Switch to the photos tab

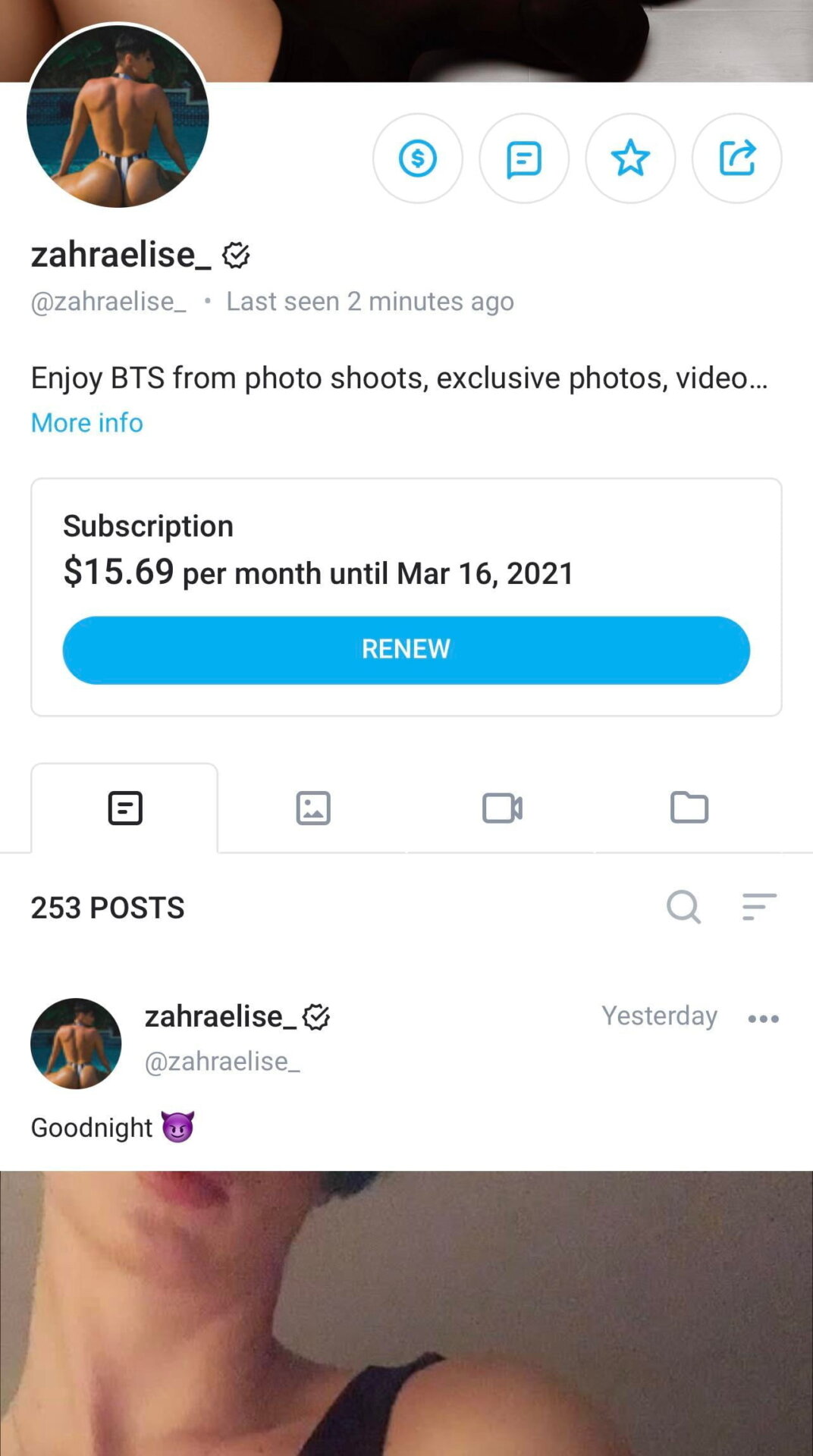313,808
